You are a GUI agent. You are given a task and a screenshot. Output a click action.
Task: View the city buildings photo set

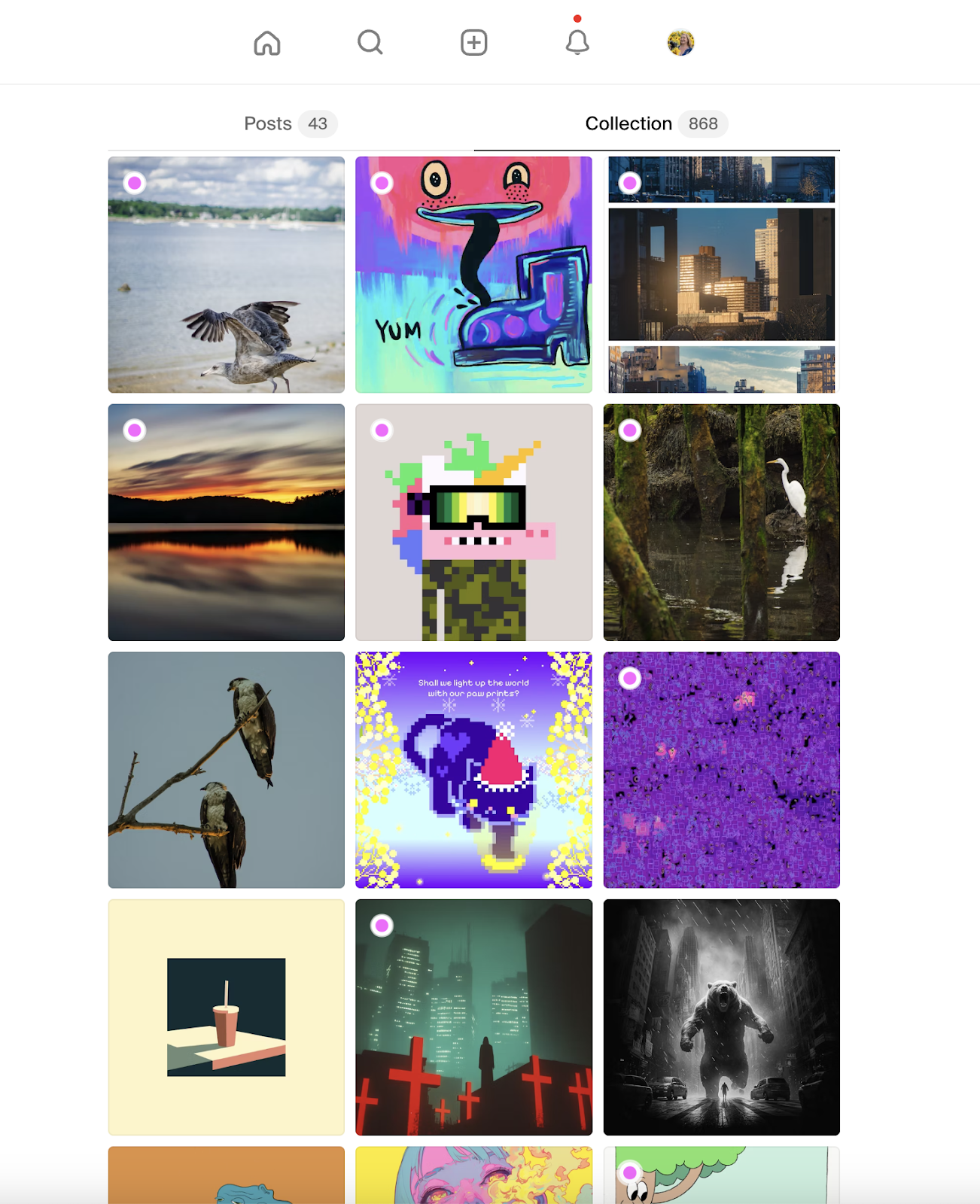pyautogui.click(x=721, y=275)
